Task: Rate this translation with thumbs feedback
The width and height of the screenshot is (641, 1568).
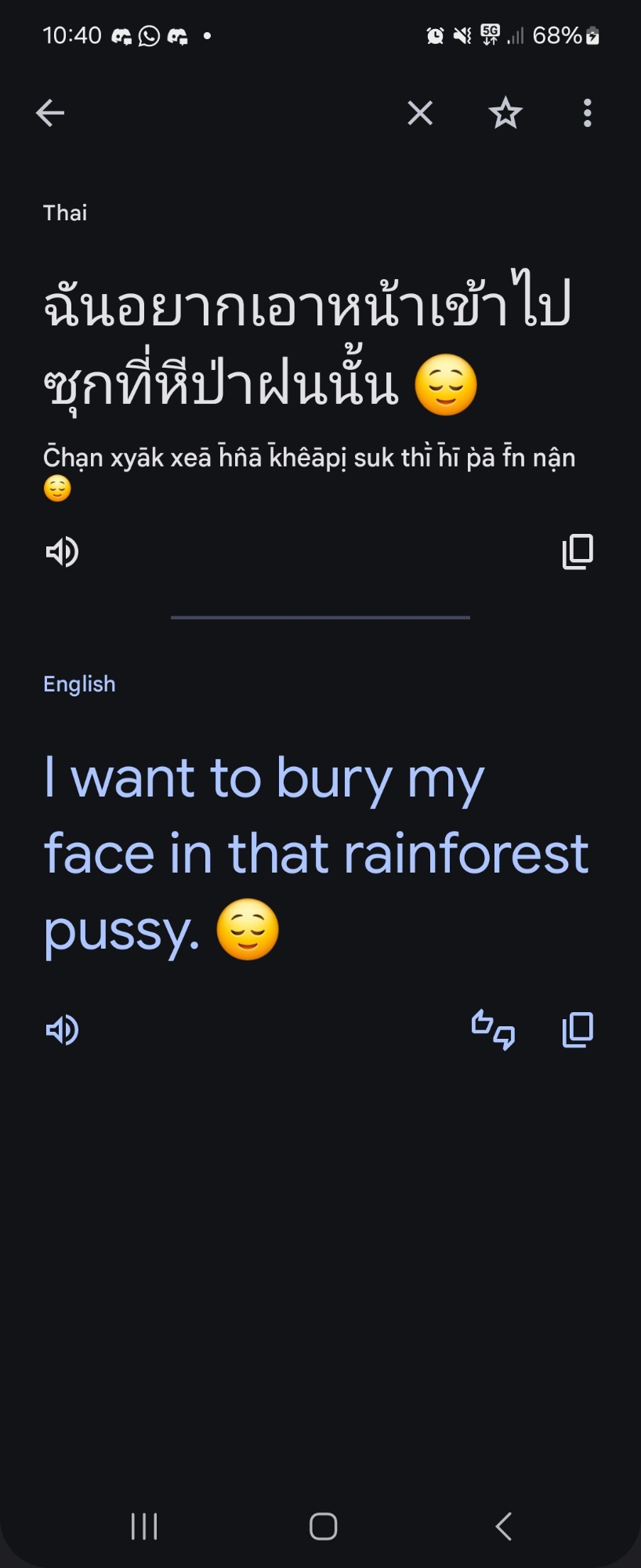Action: point(493,1029)
